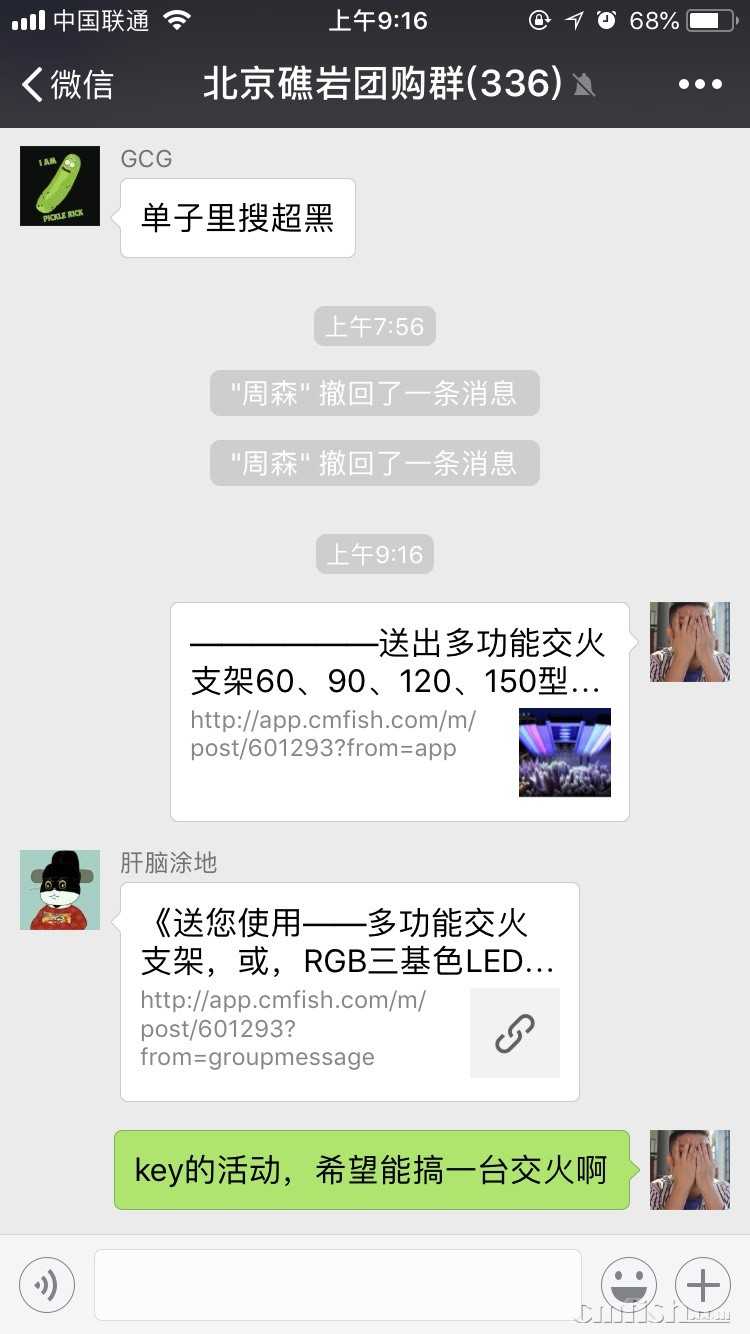
Task: Open 肝脑涂地's shared link 送您使用
Action: (x=349, y=991)
